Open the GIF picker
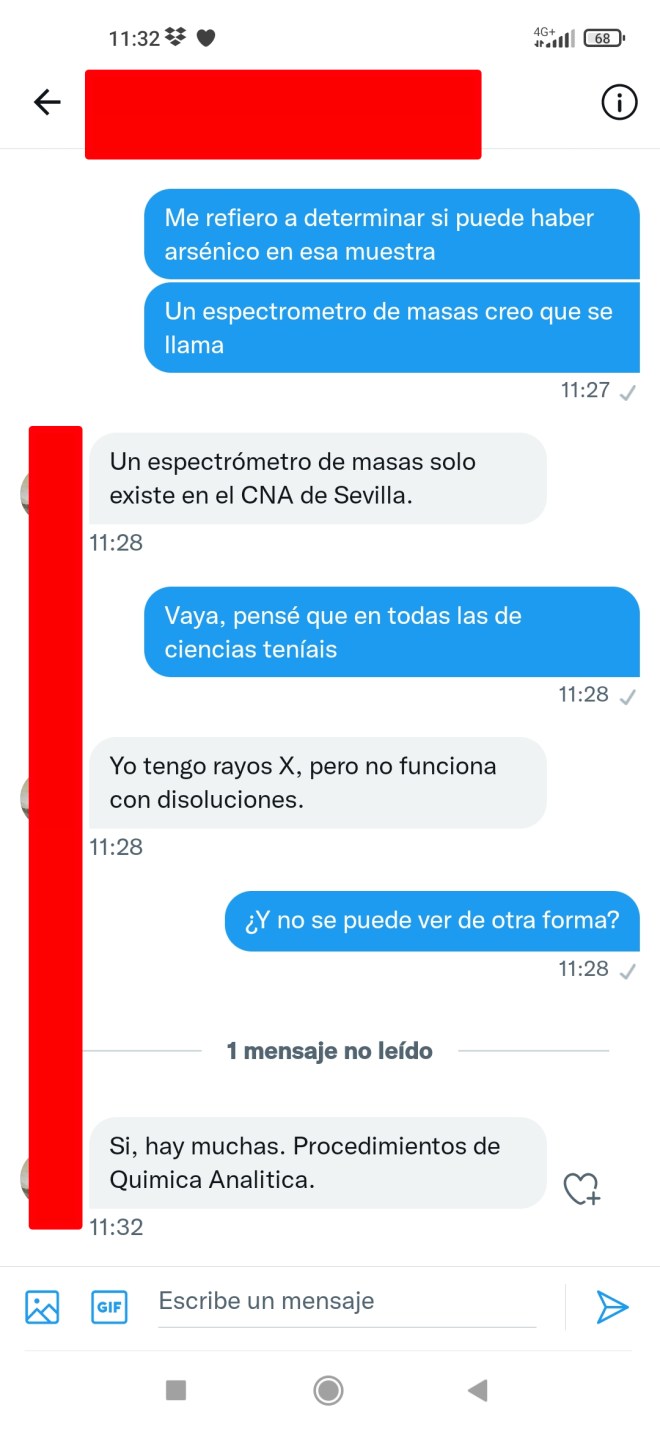This screenshot has width=660, height=1430. coord(109,1307)
